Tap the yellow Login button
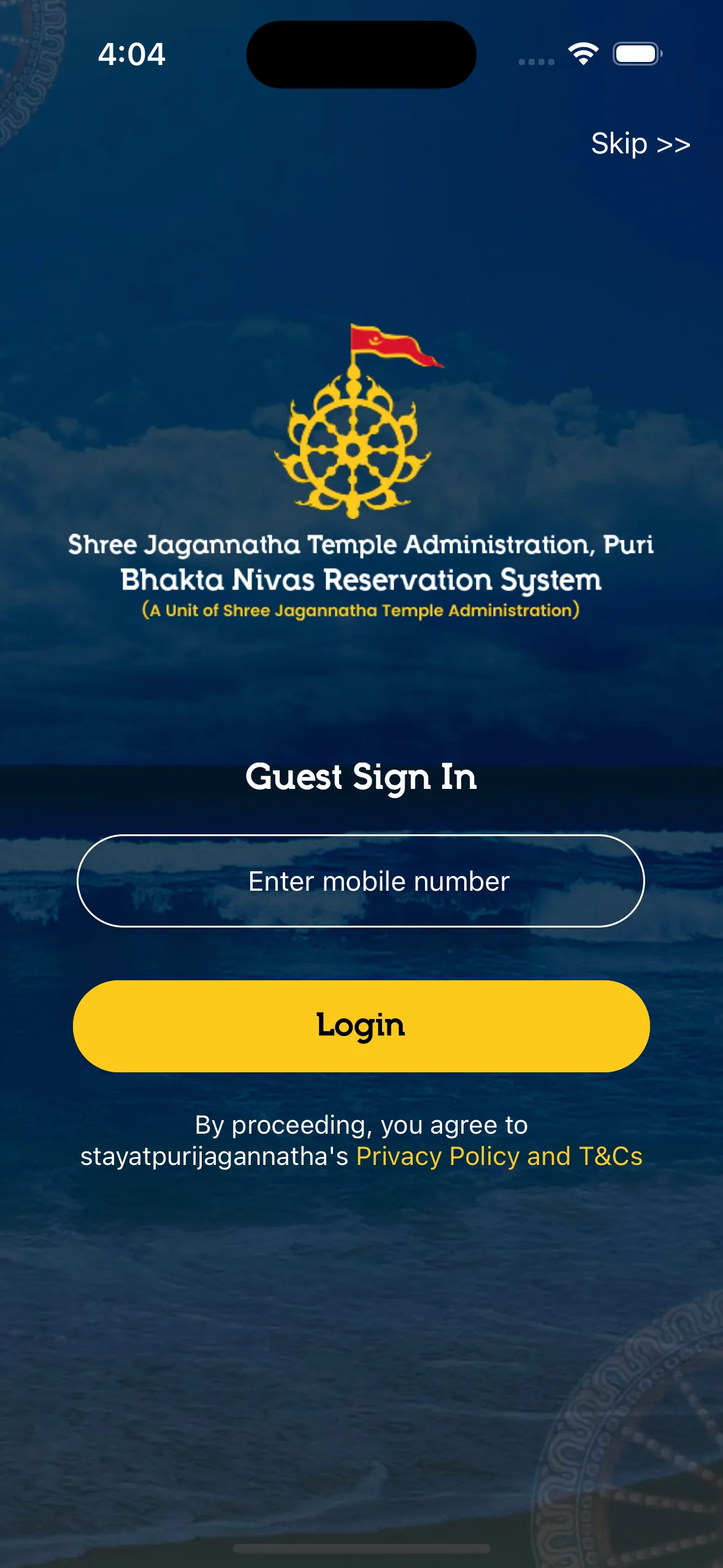723x1568 pixels. 361,1026
